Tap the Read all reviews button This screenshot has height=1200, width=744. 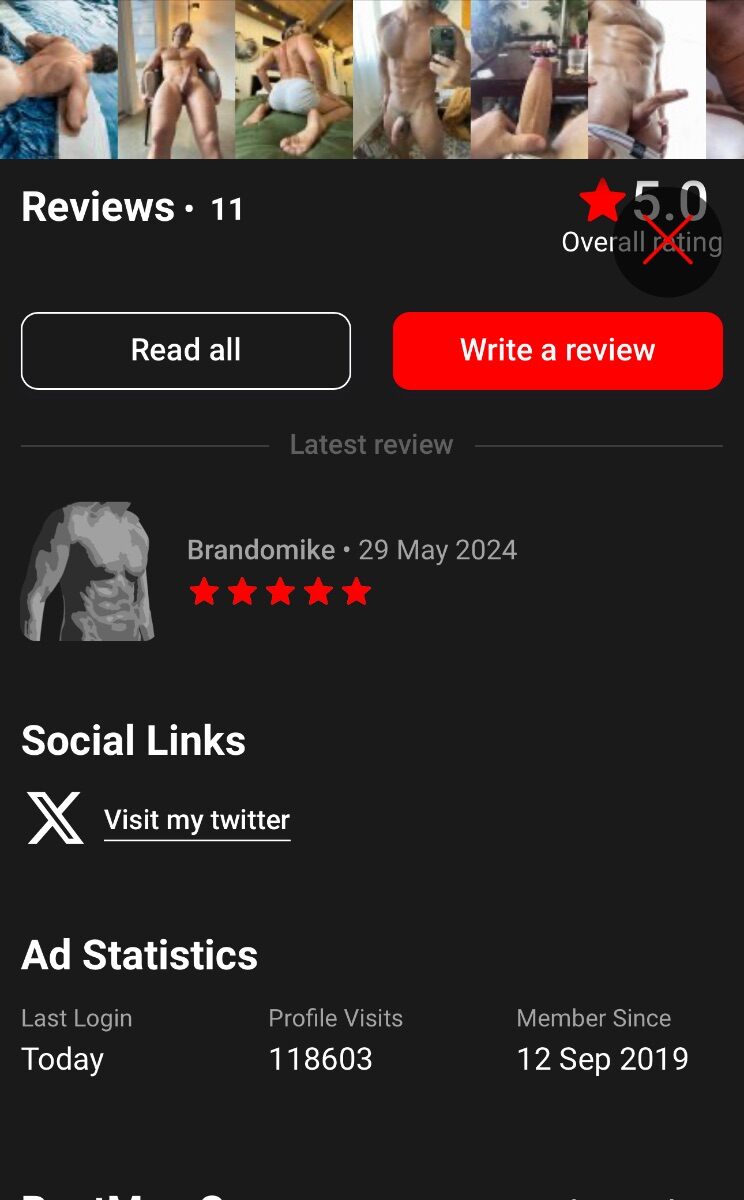point(186,350)
